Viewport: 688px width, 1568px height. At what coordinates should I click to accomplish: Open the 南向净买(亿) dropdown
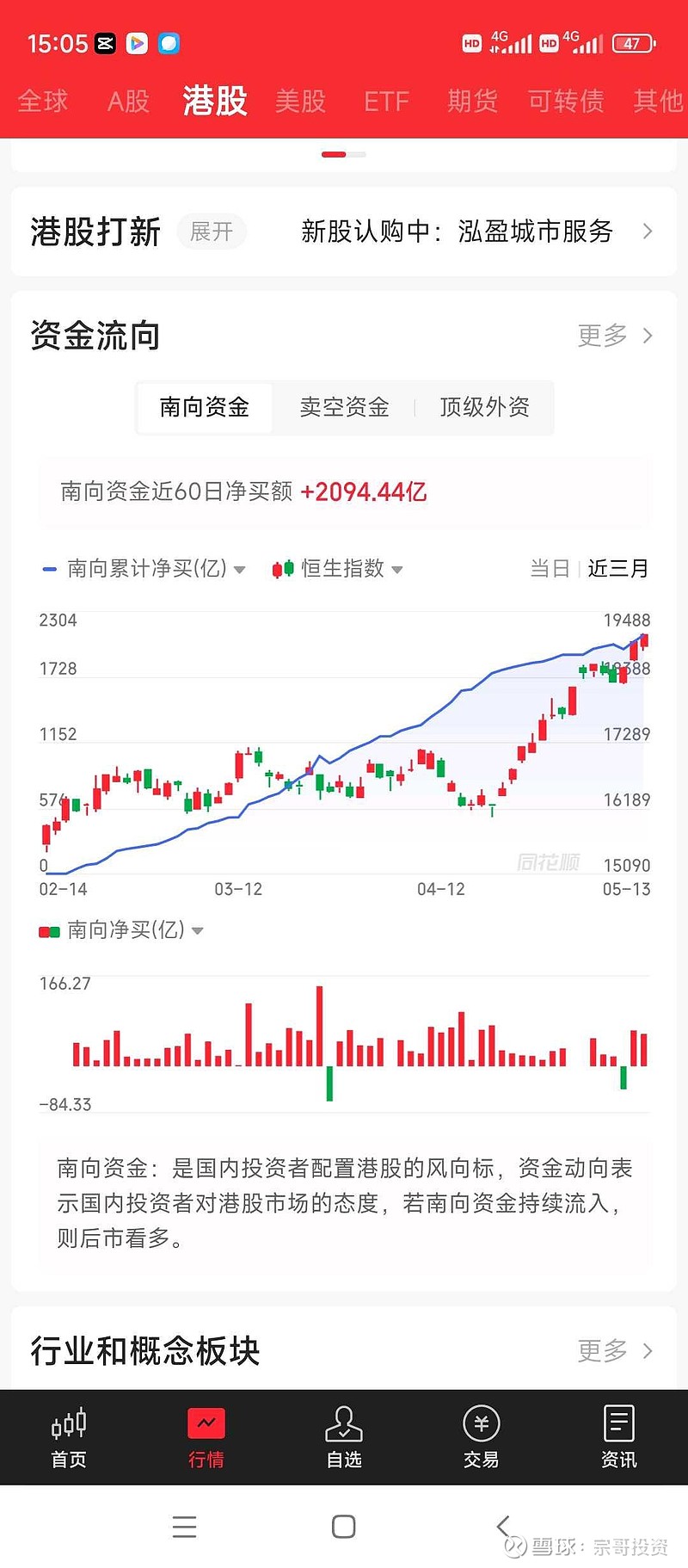pyautogui.click(x=121, y=930)
